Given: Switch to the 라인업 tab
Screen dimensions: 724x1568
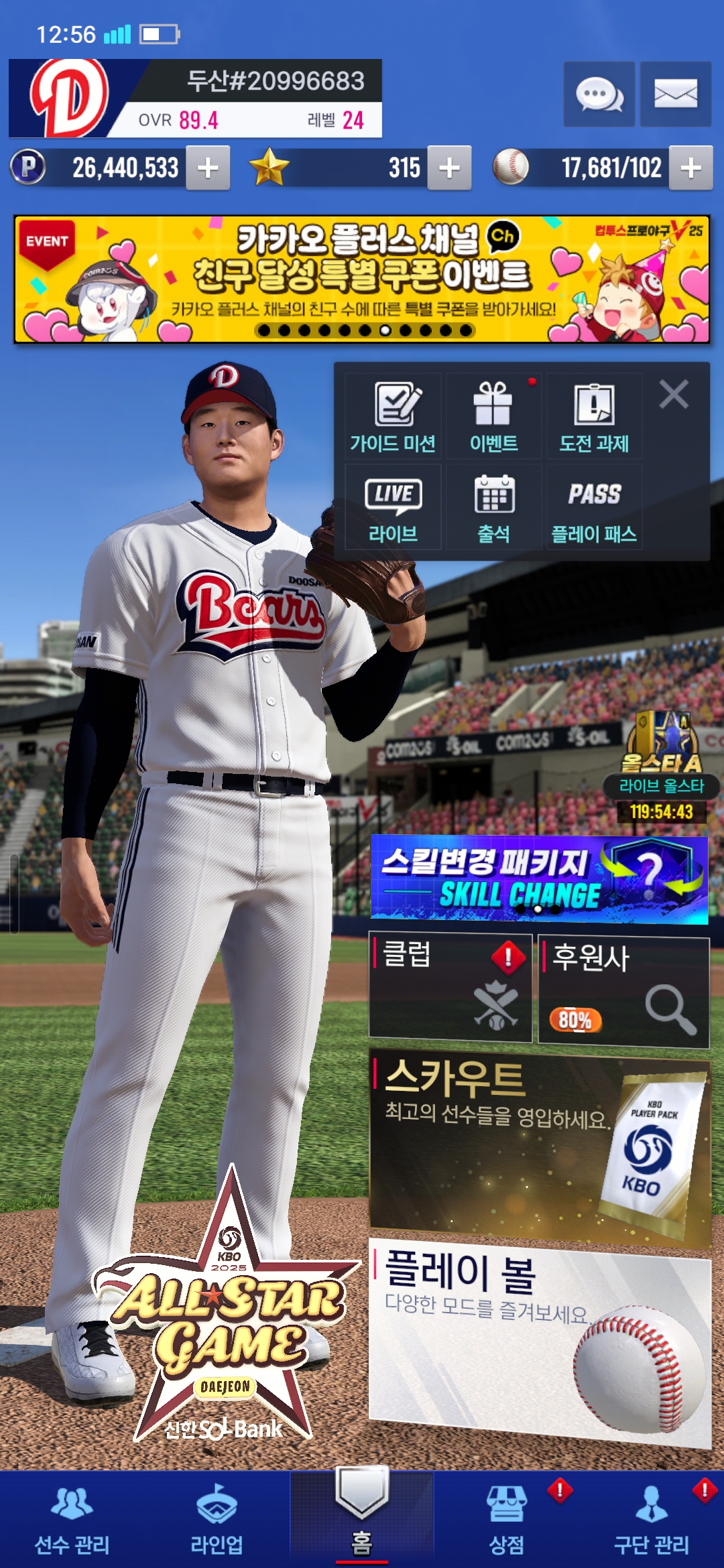Looking at the screenshot, I should point(217,1520).
